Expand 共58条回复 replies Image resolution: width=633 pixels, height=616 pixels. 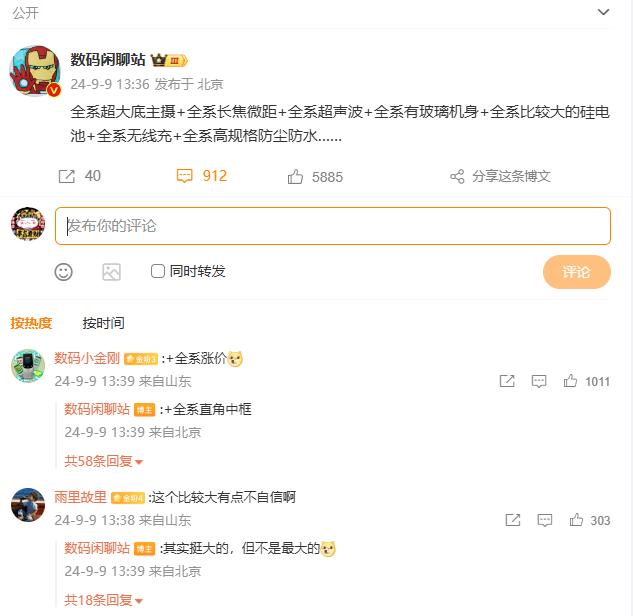point(103,461)
